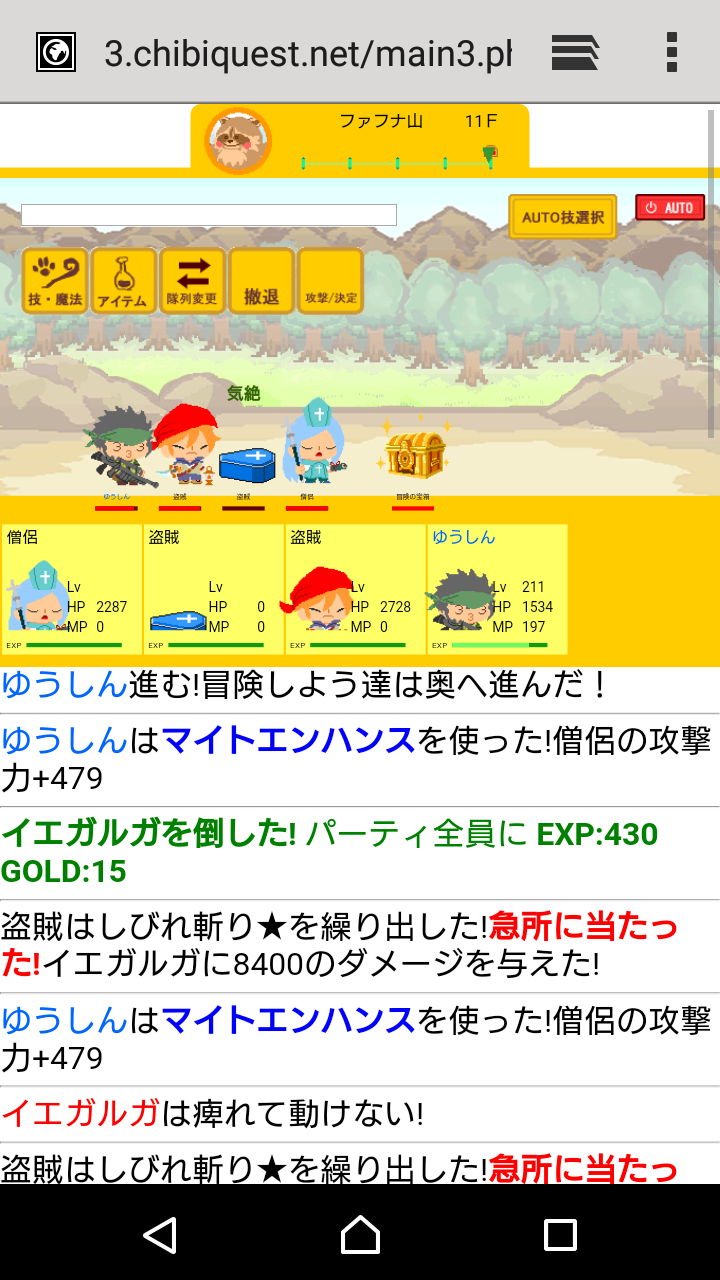This screenshot has width=720, height=1280.
Task: Open the 技・魔法 skills menu
Action: [x=55, y=281]
